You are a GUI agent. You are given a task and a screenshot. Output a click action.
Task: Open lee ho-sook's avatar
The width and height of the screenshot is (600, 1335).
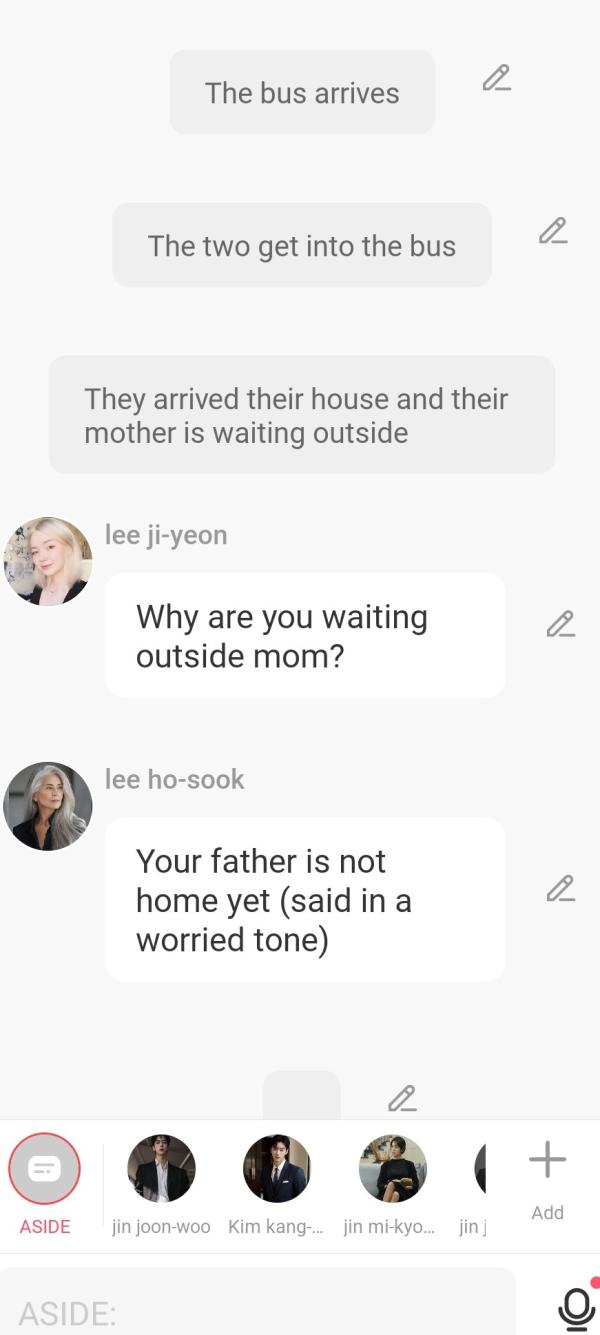(x=48, y=806)
